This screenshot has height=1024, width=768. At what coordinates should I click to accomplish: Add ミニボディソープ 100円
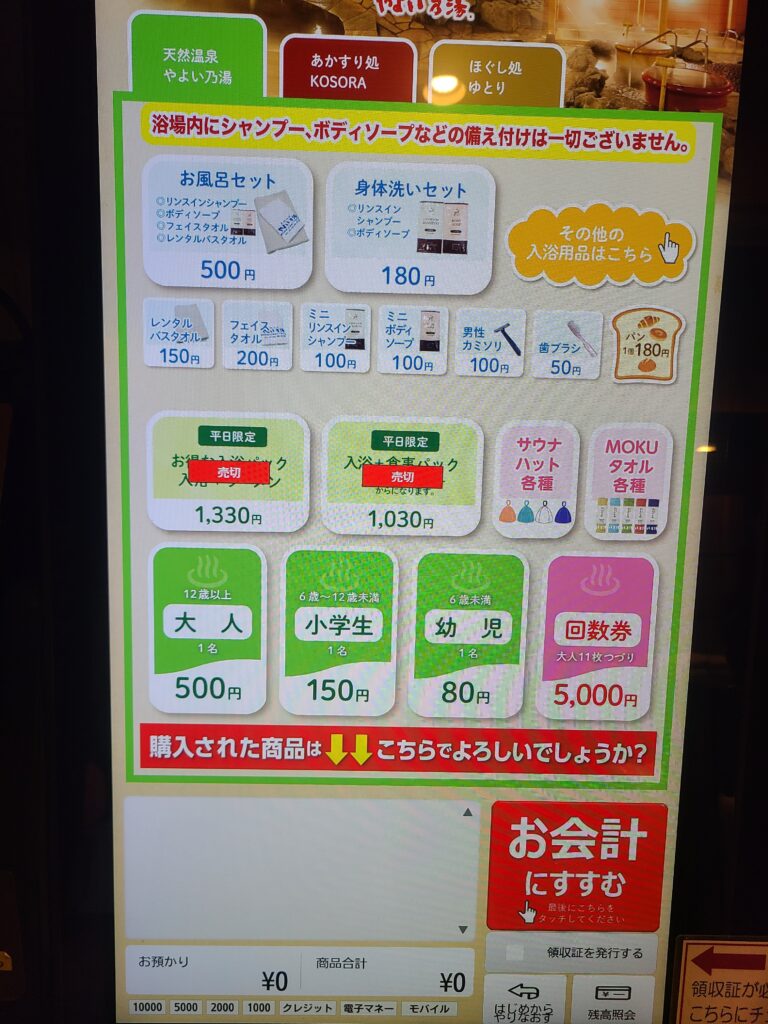tap(412, 340)
